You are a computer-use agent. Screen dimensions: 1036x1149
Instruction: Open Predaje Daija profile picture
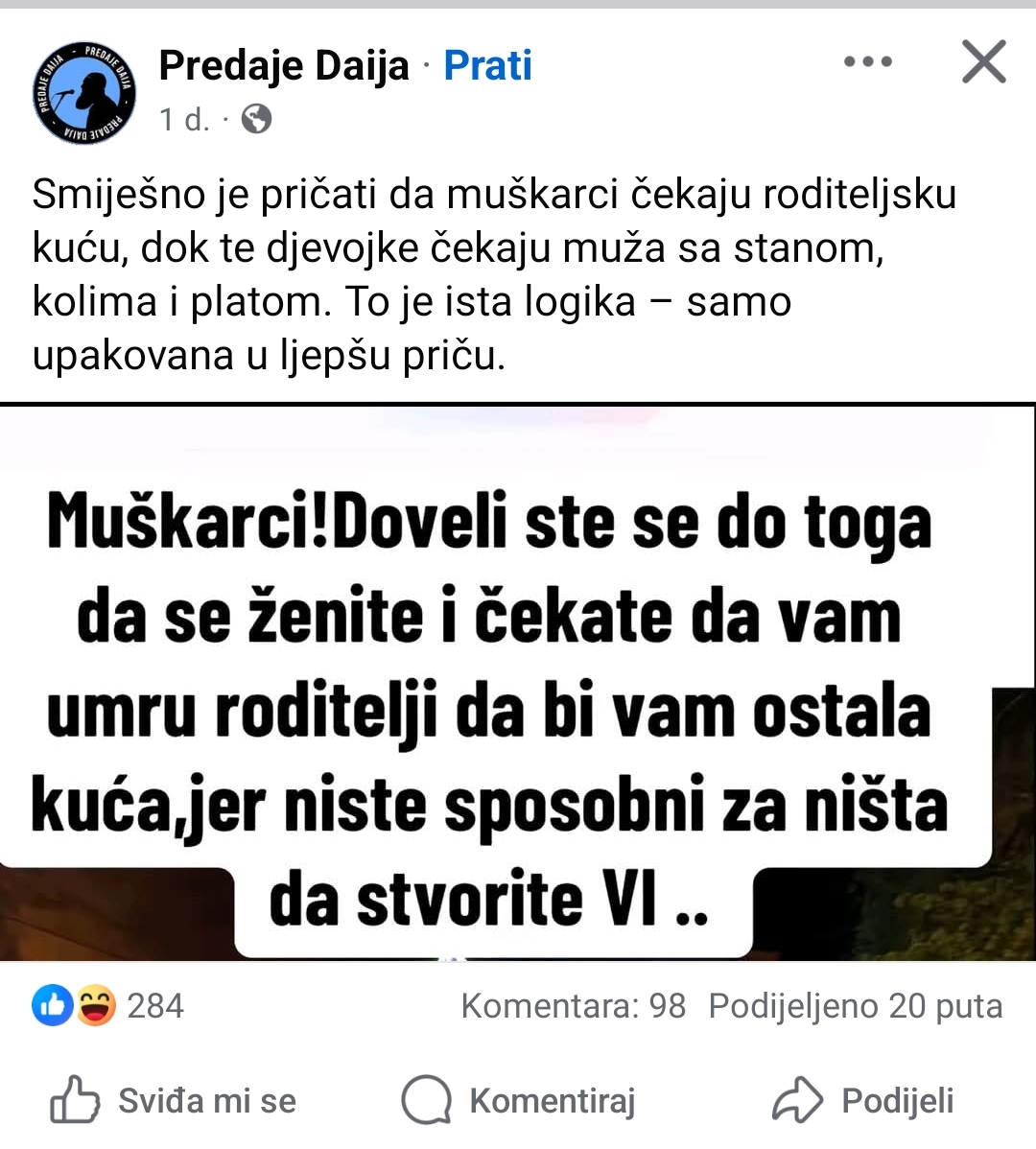84,93
